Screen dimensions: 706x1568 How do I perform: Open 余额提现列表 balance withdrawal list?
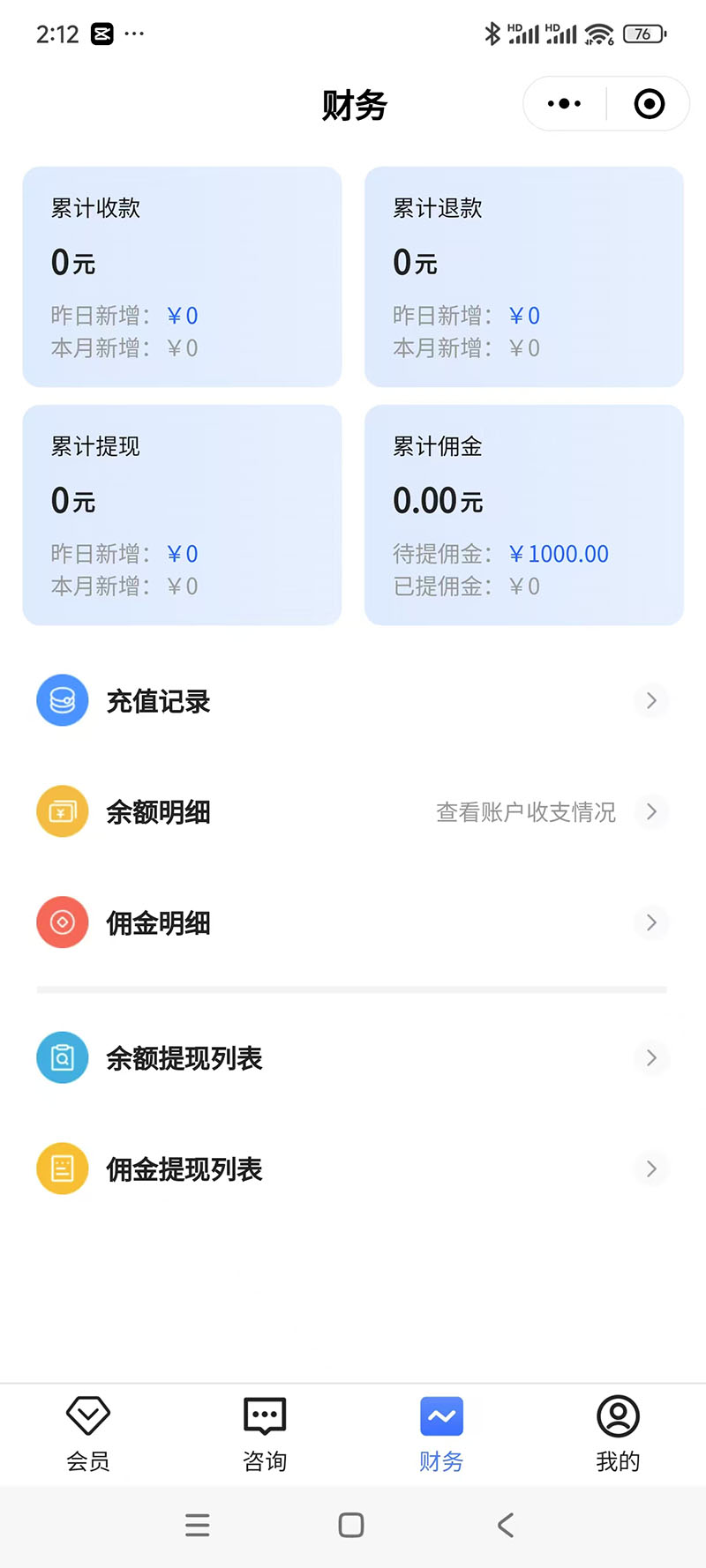point(353,1057)
